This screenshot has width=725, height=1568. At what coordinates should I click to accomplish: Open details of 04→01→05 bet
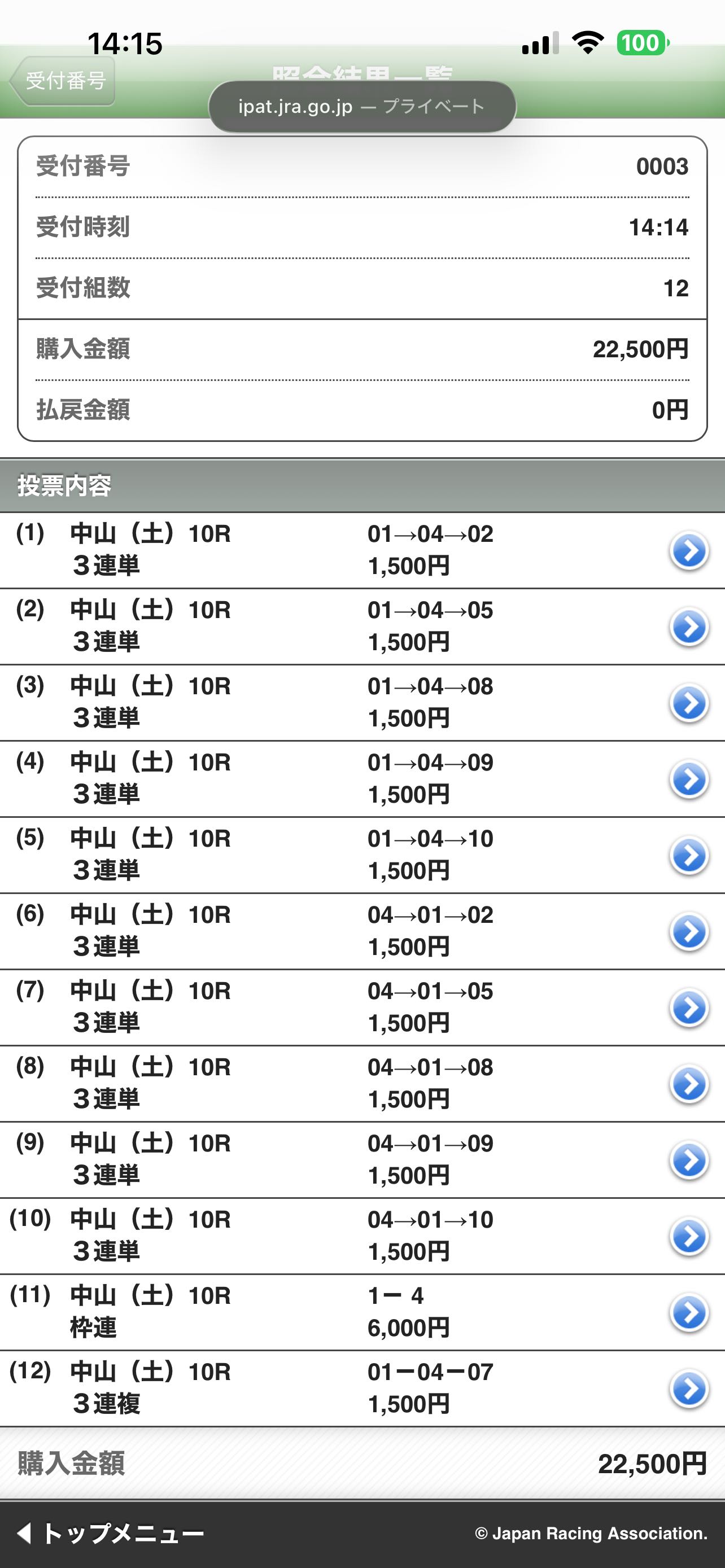coord(688,1008)
